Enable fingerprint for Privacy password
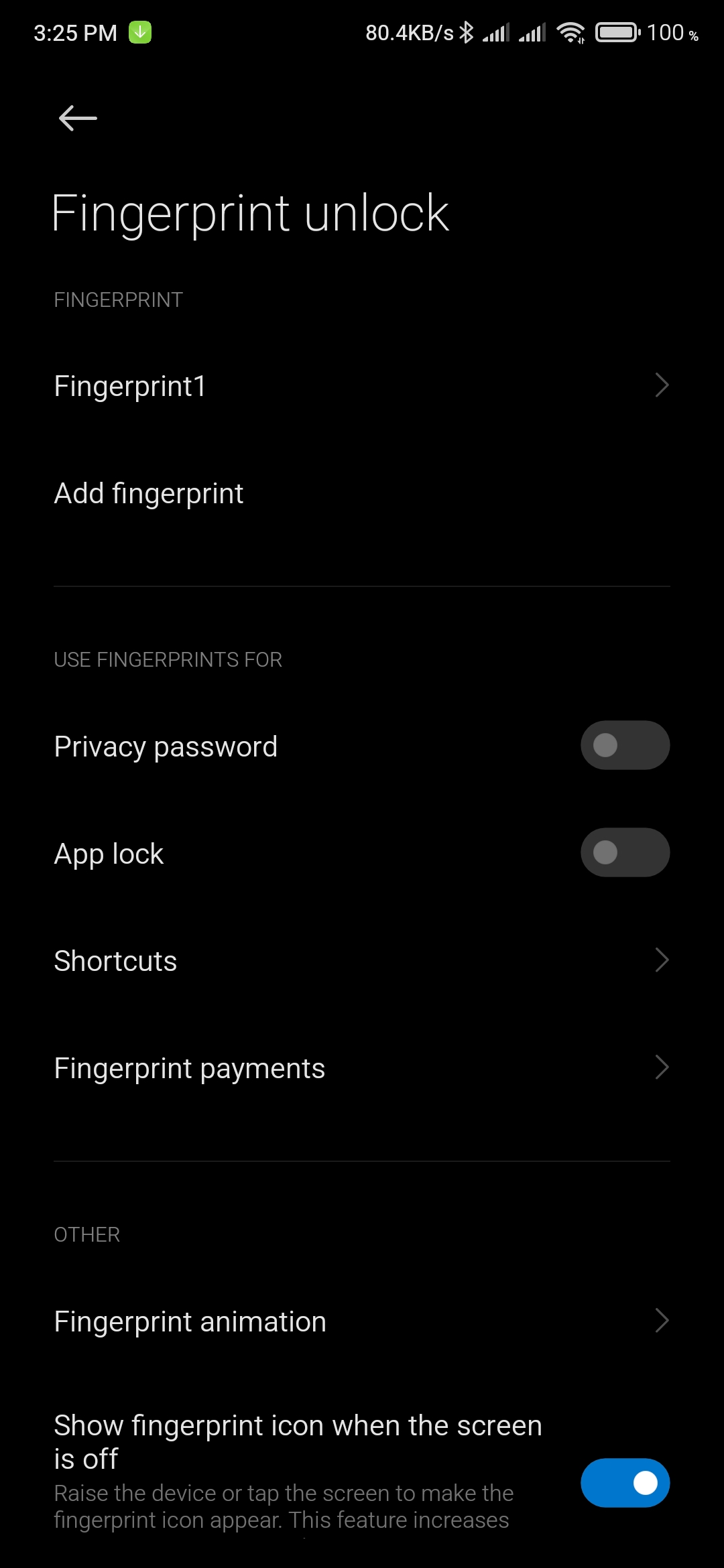This screenshot has width=724, height=1568. tap(625, 745)
